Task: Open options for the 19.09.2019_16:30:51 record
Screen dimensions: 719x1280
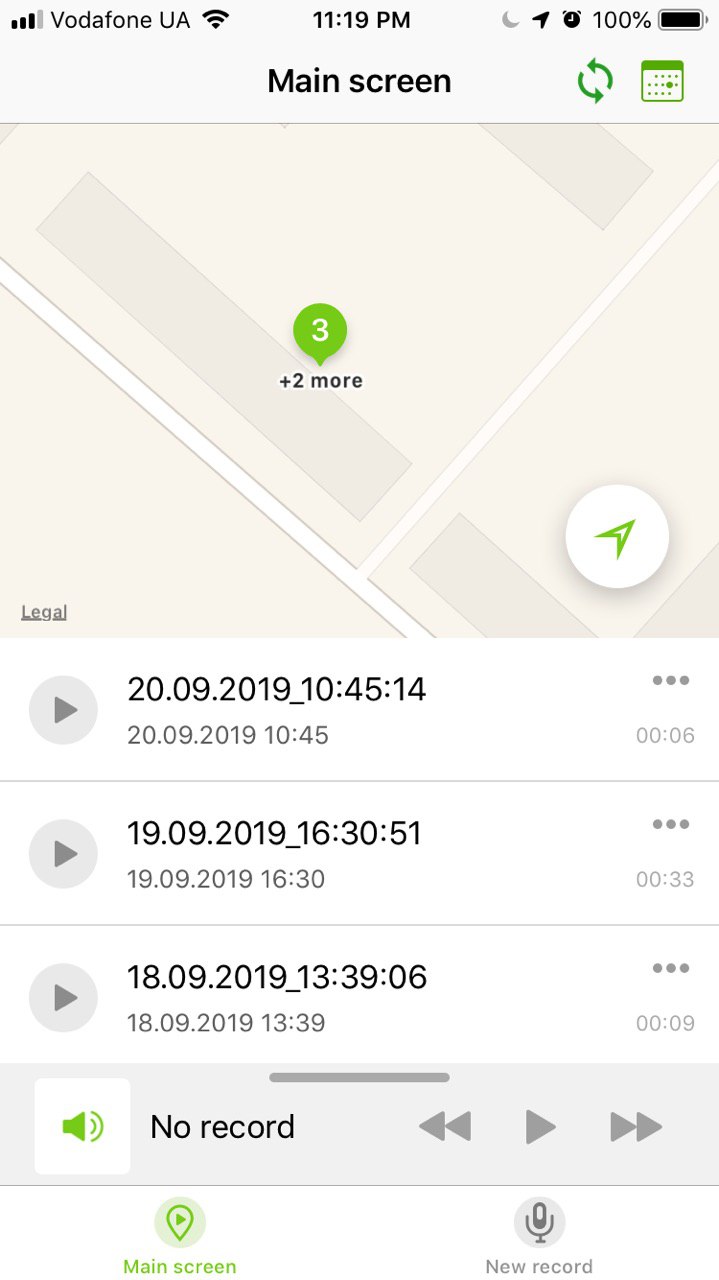Action: point(671,825)
